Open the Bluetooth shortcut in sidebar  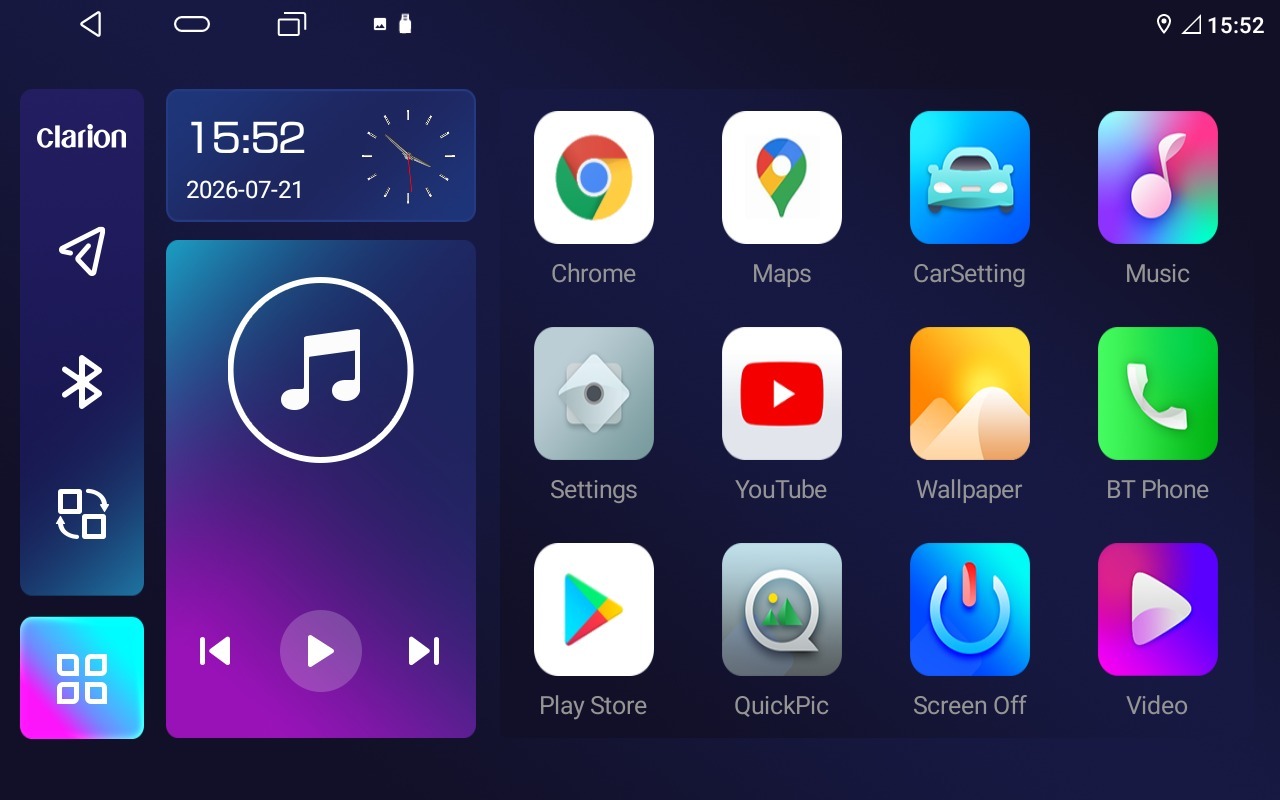tap(82, 382)
